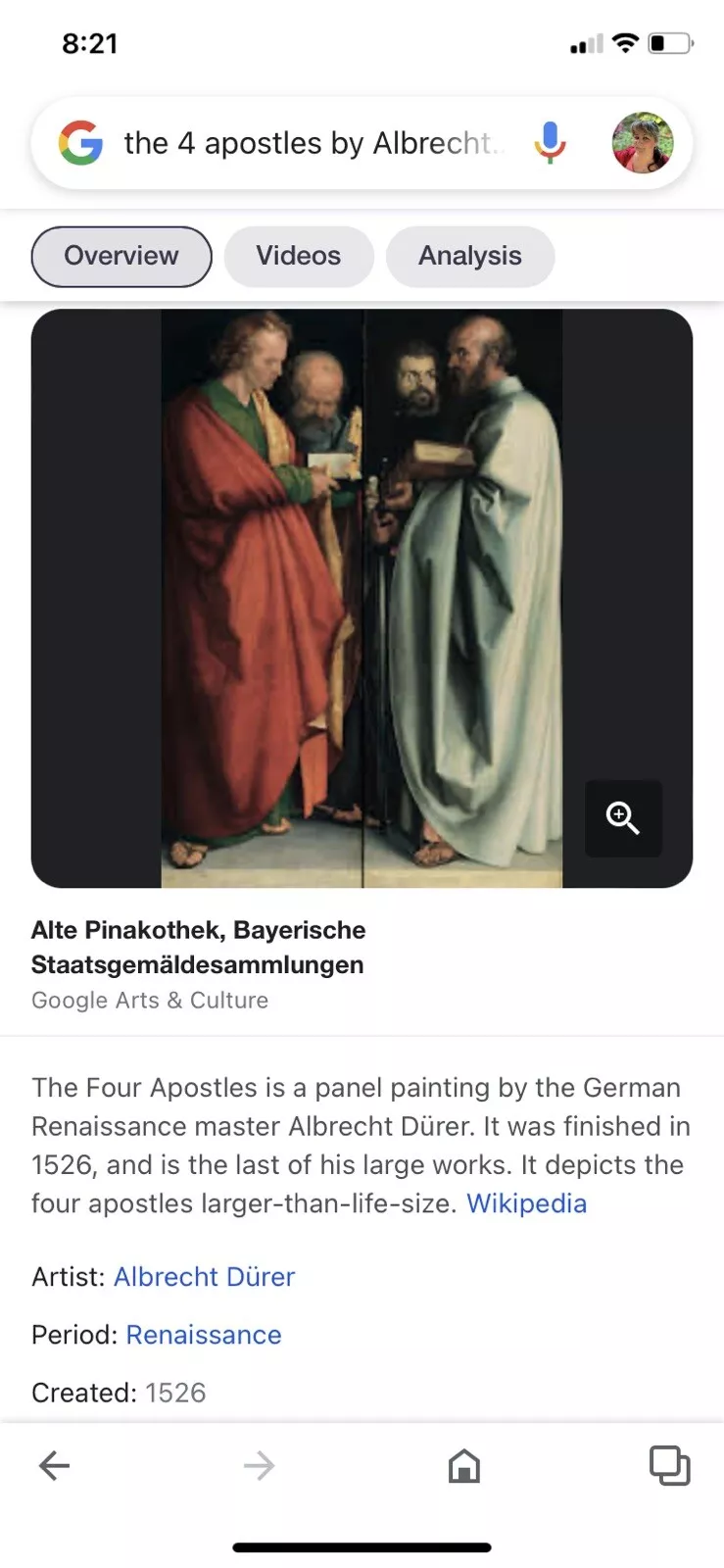Image resolution: width=724 pixels, height=1568 pixels.
Task: Tap the search field with the apostles query
Action: click(314, 143)
